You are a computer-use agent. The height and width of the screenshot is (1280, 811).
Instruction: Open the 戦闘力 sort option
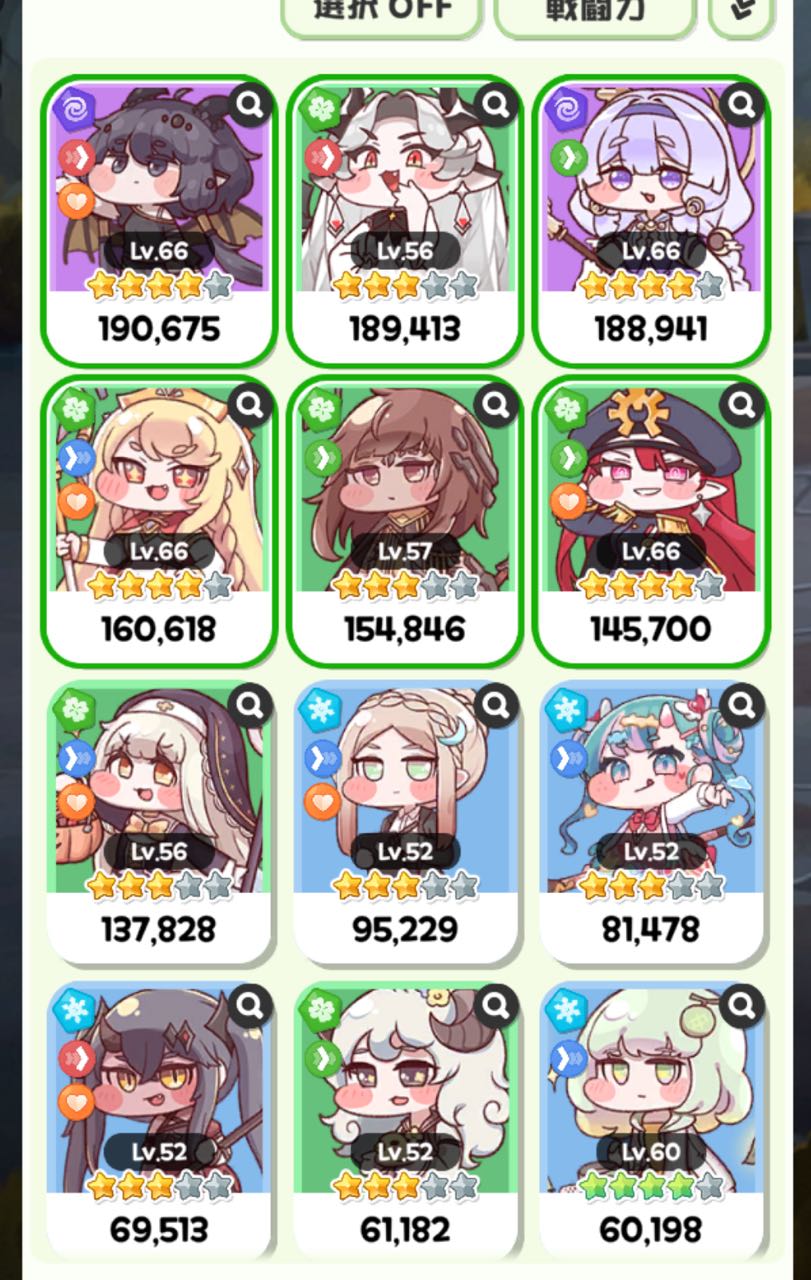[x=594, y=12]
